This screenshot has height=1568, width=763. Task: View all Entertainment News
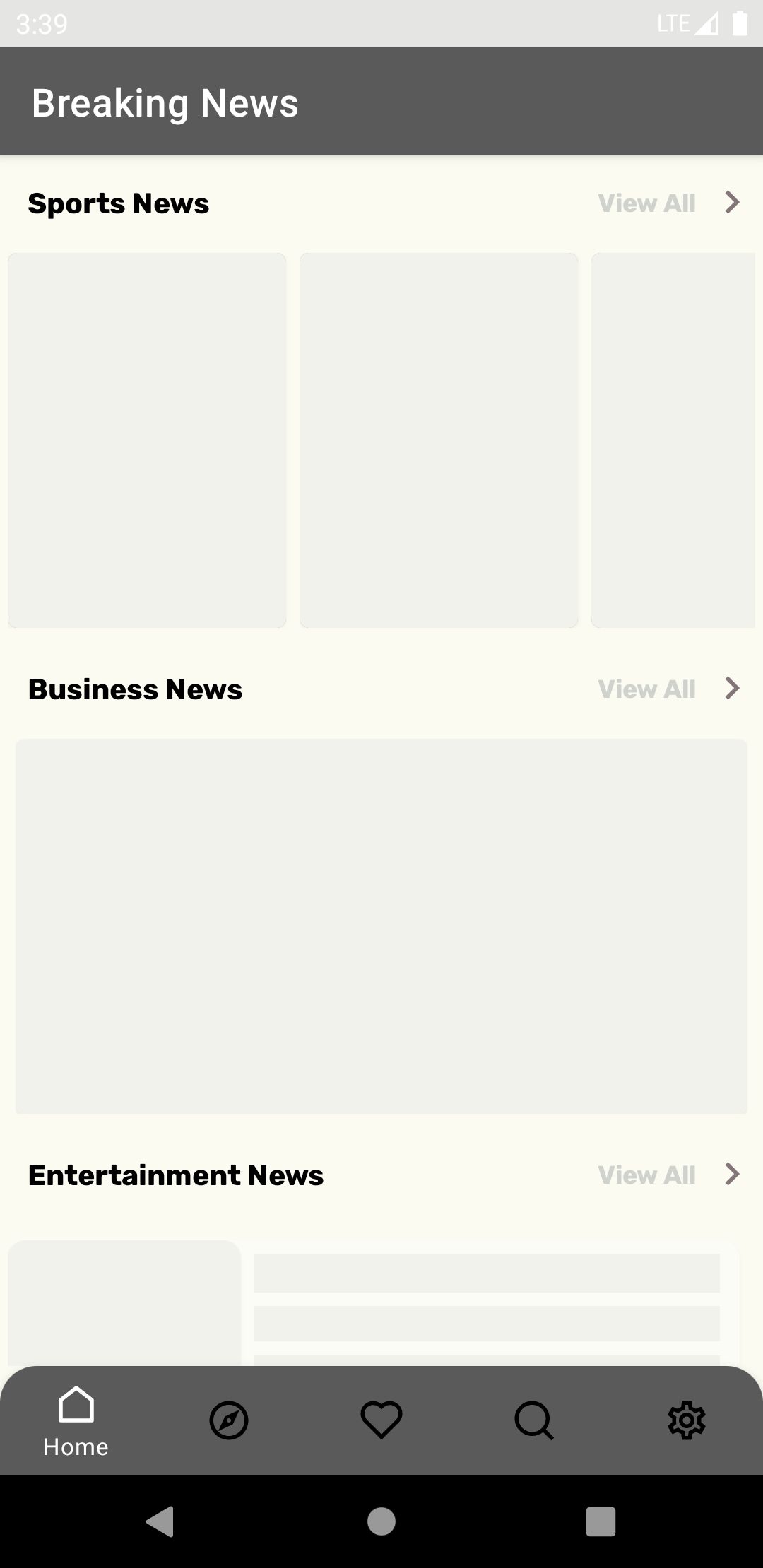[668, 1175]
